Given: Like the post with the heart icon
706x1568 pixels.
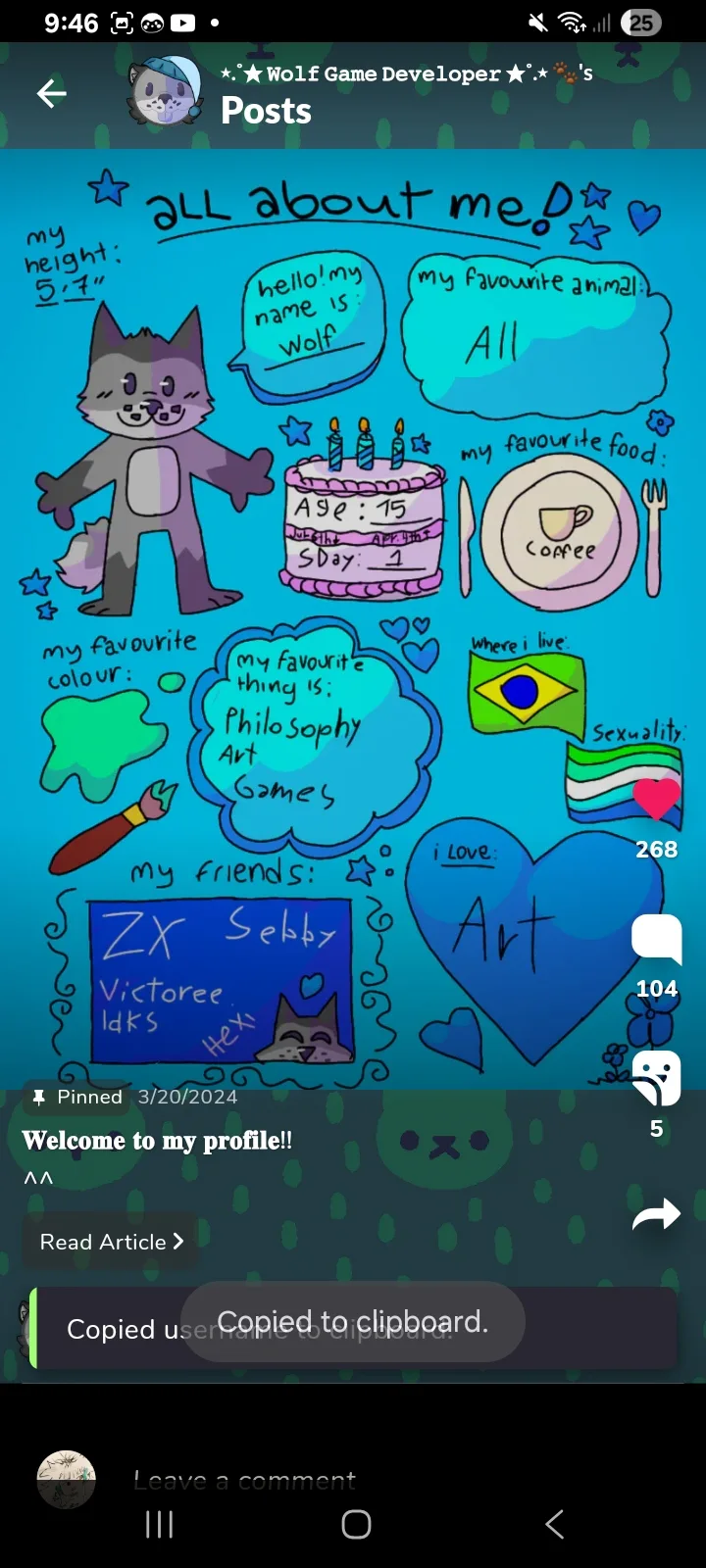Looking at the screenshot, I should (x=657, y=799).
